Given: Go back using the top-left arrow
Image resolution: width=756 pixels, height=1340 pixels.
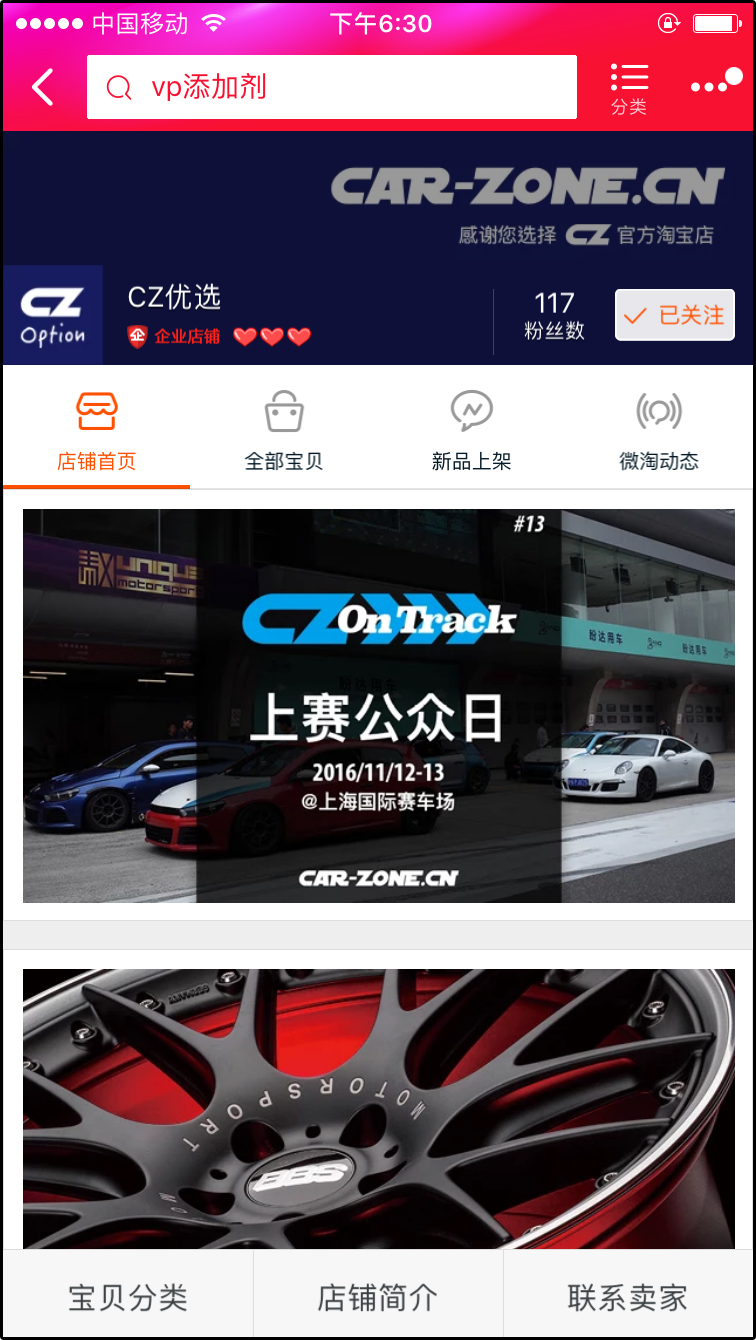Looking at the screenshot, I should click(42, 87).
